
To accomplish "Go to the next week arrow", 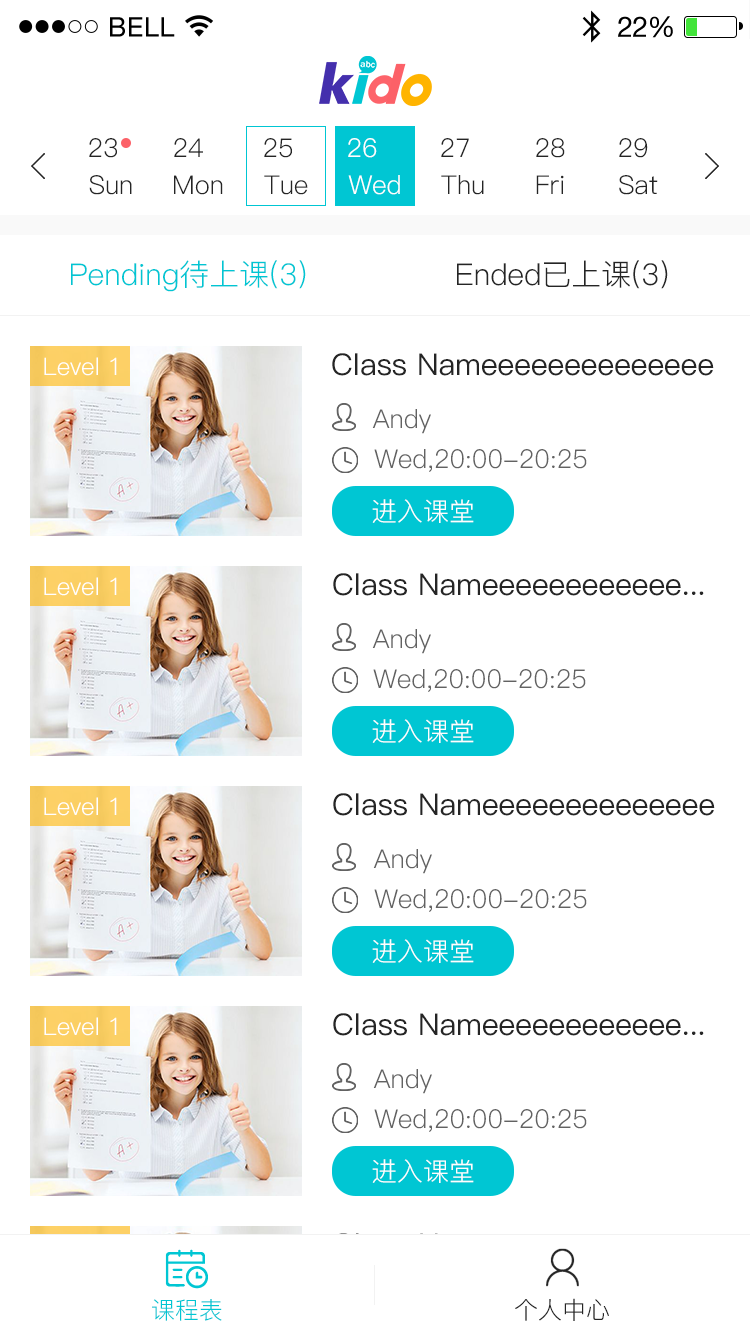I will tap(711, 166).
